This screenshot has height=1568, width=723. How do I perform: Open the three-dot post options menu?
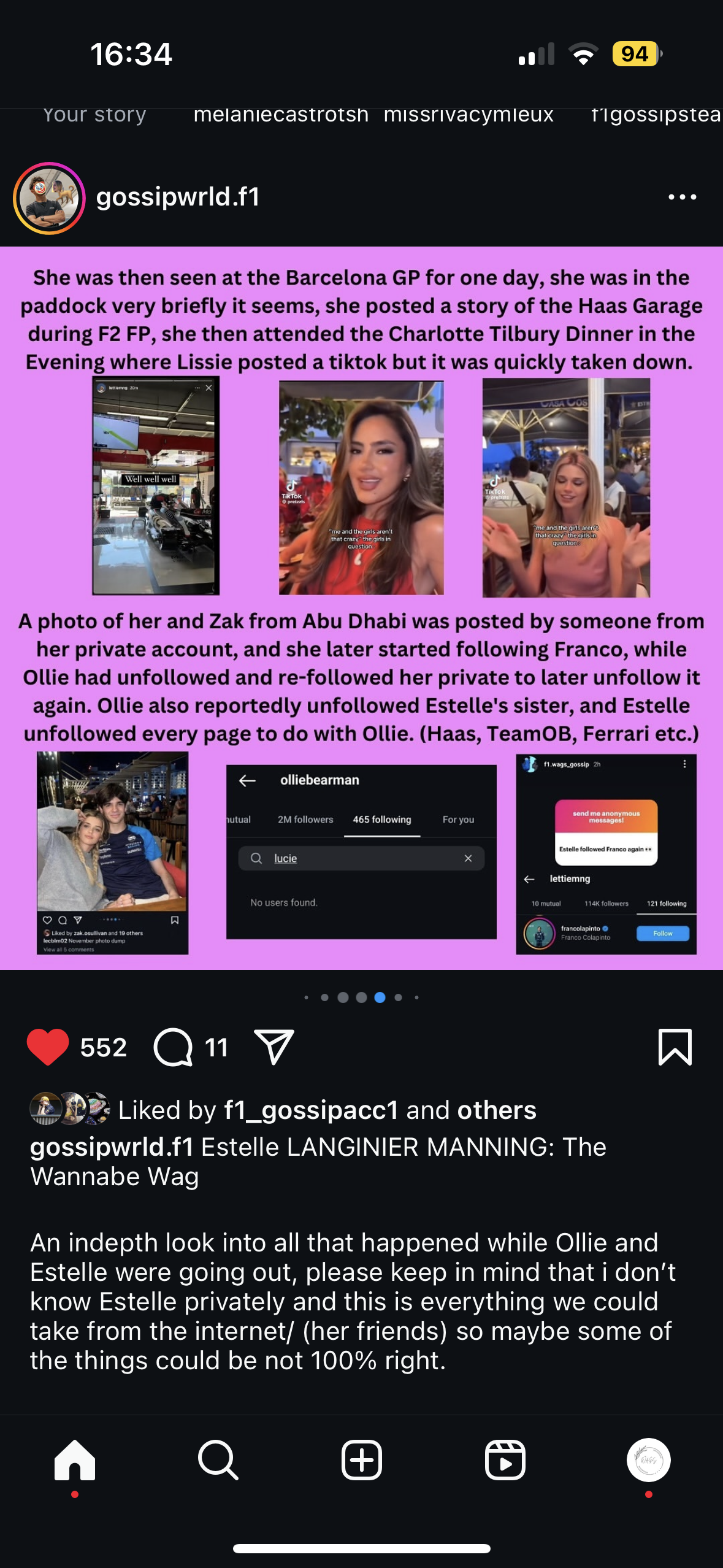click(682, 197)
